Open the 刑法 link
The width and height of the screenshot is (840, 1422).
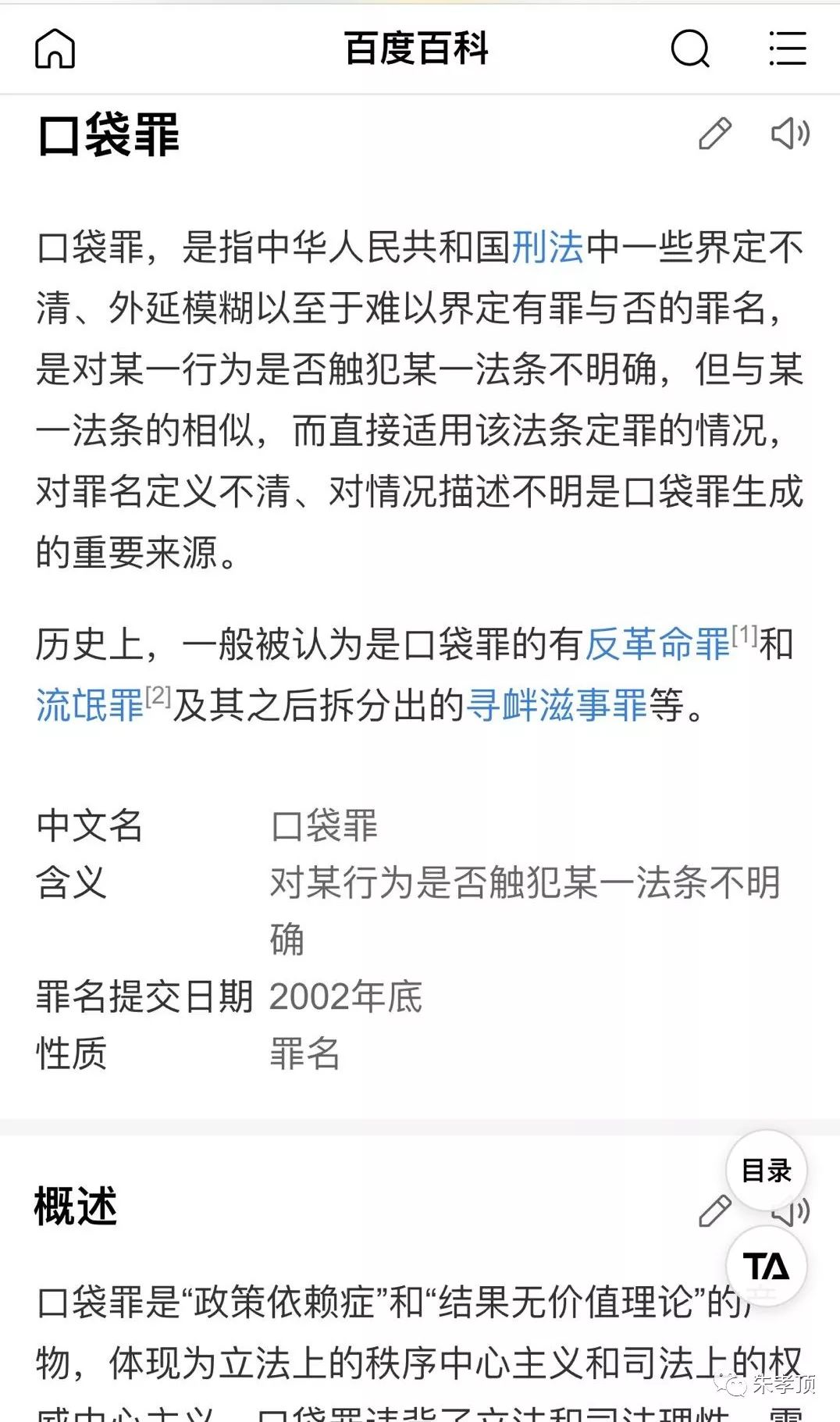click(548, 248)
